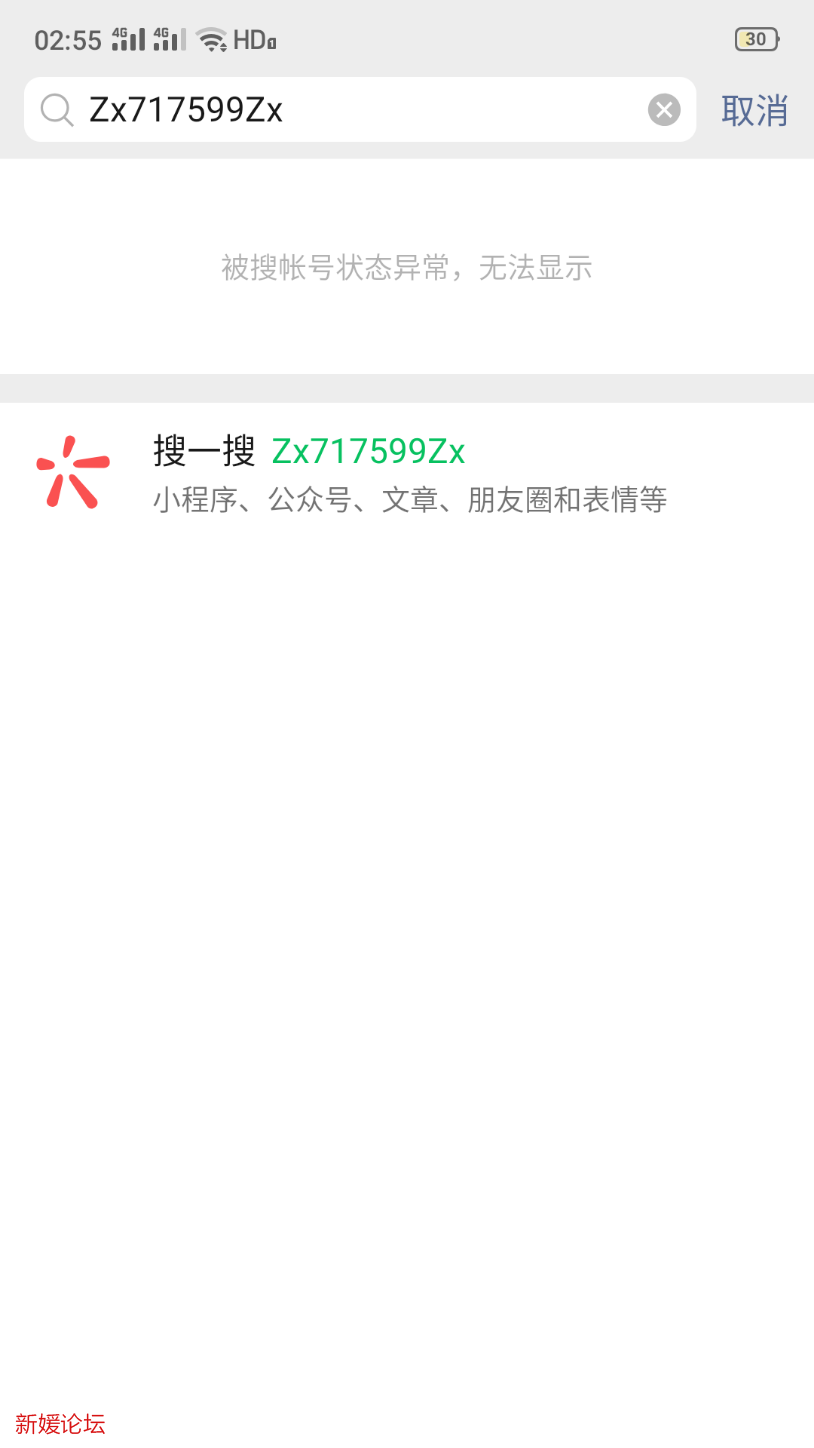Tap the 取消 cancel button
Image resolution: width=814 pixels, height=1448 pixels.
pyautogui.click(x=756, y=111)
